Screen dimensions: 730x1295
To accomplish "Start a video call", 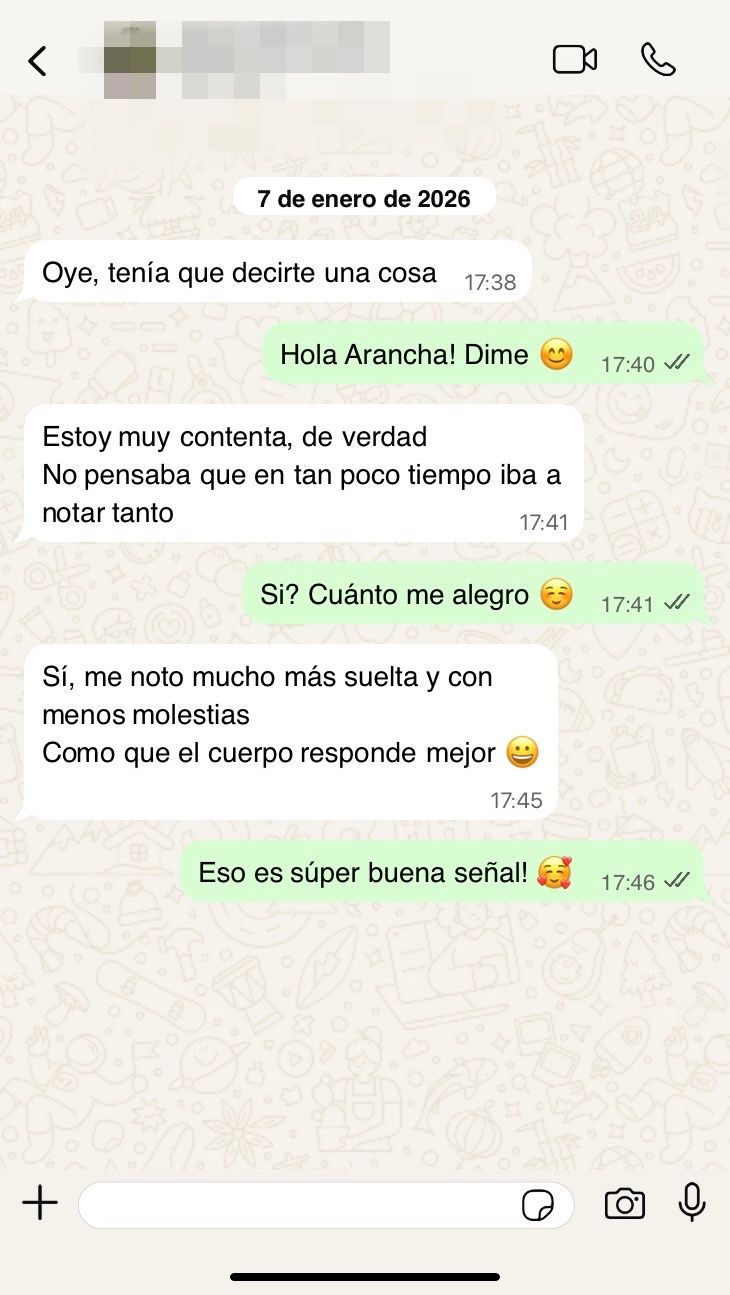I will pos(574,60).
